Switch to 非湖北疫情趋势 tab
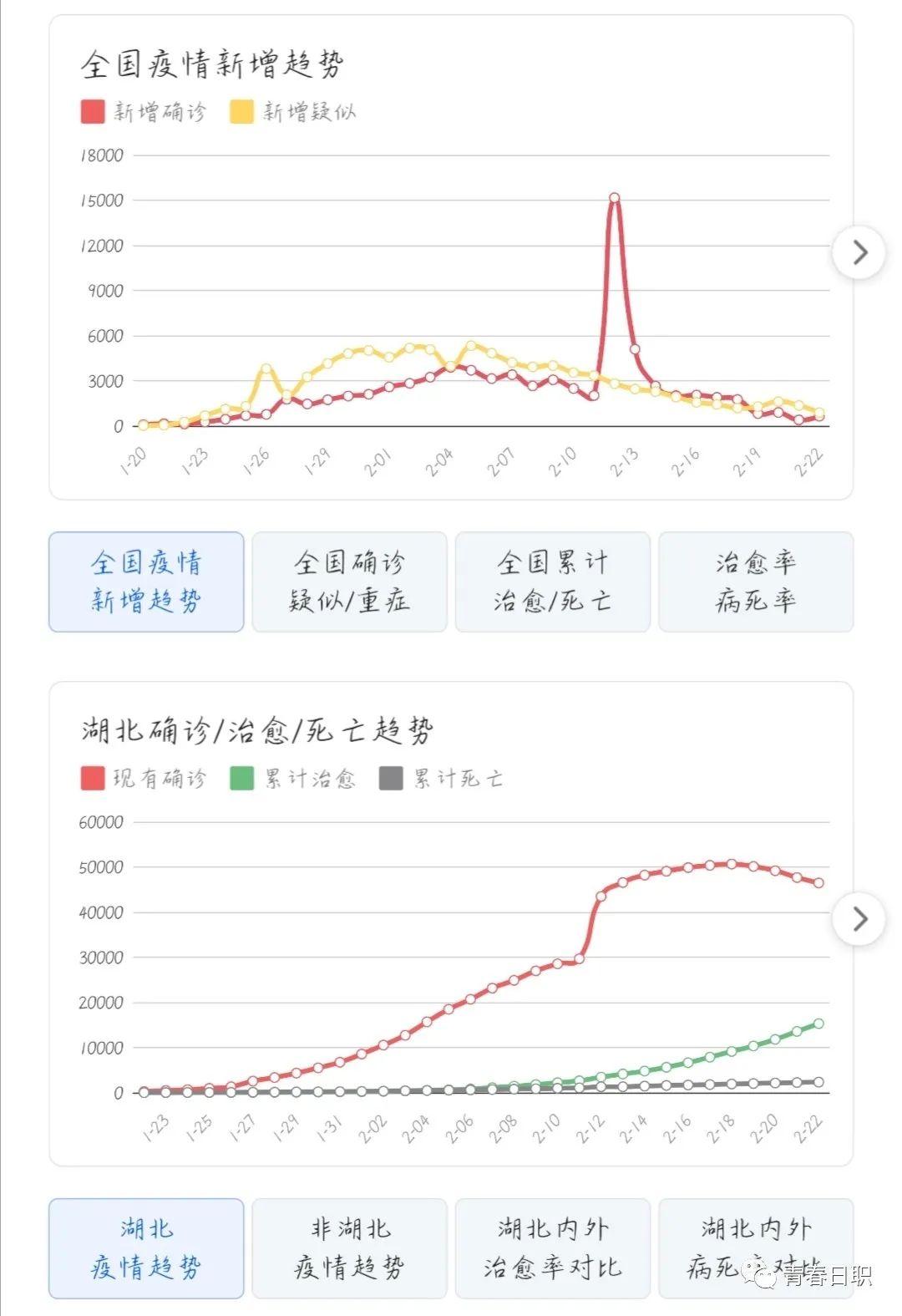 tap(349, 1248)
